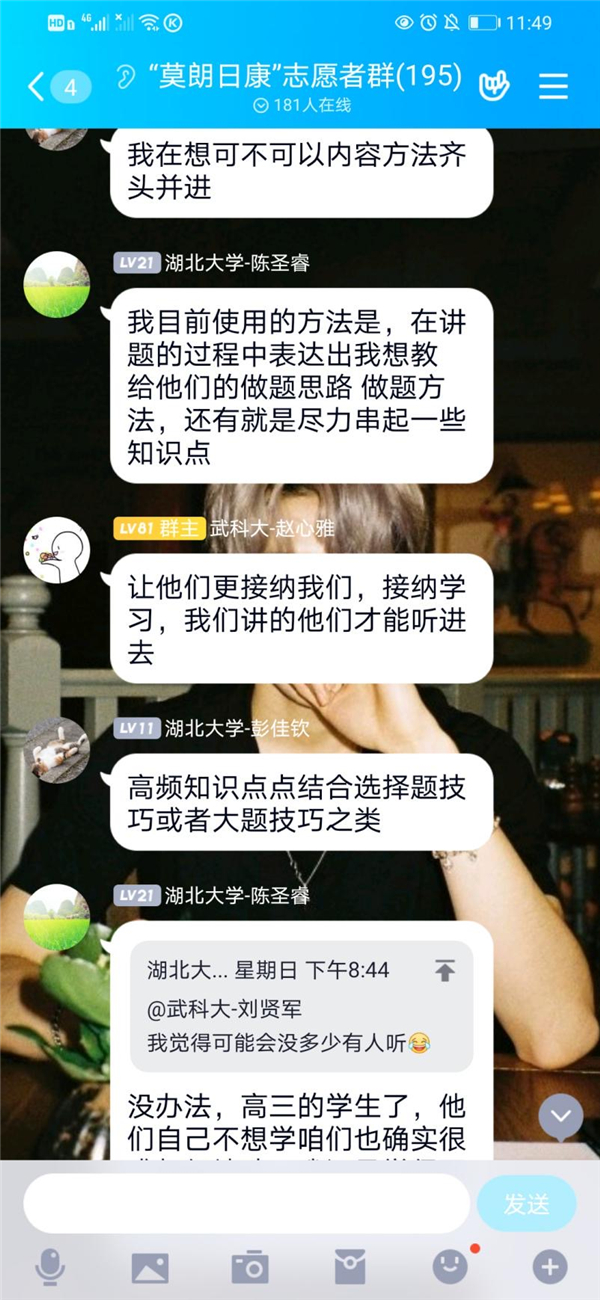600x1300 pixels.
Task: Focus the message text input box
Action: coord(245,1203)
